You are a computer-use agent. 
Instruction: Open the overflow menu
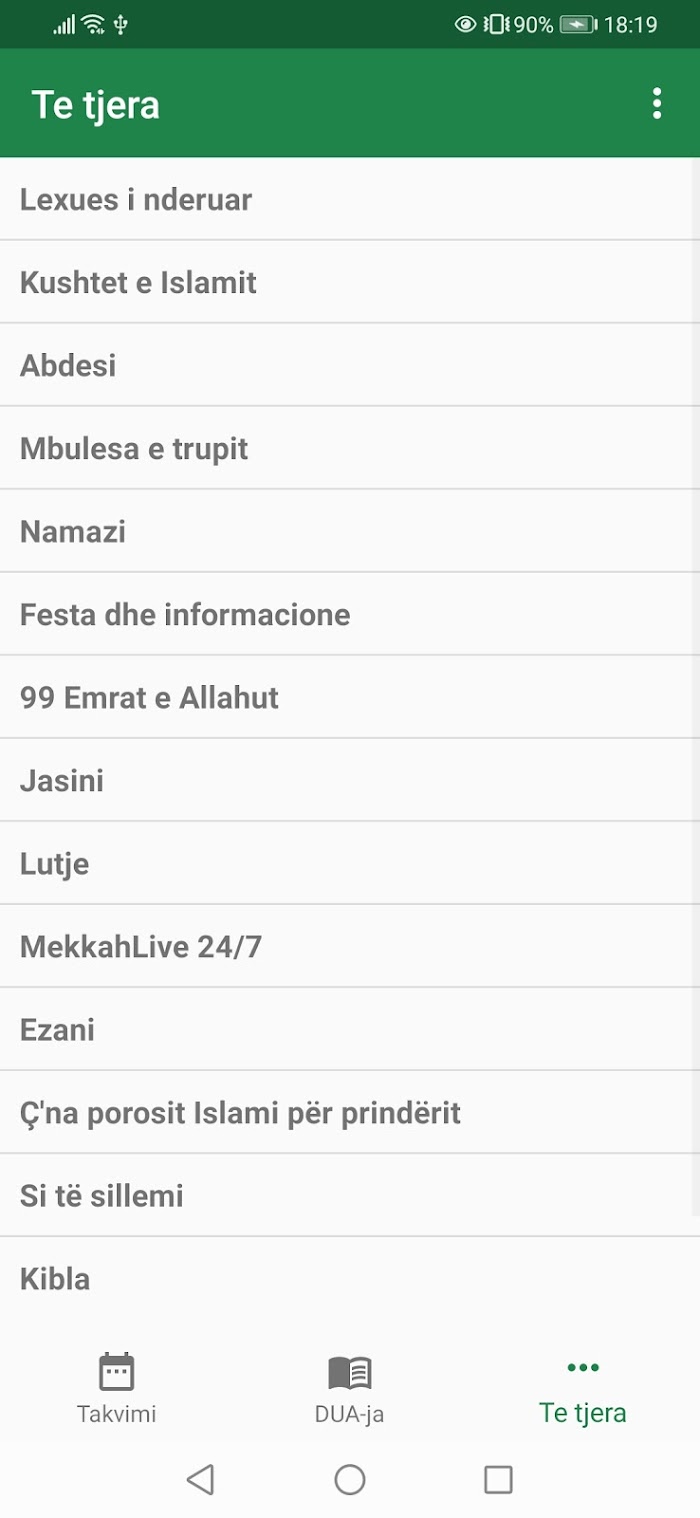pos(657,104)
